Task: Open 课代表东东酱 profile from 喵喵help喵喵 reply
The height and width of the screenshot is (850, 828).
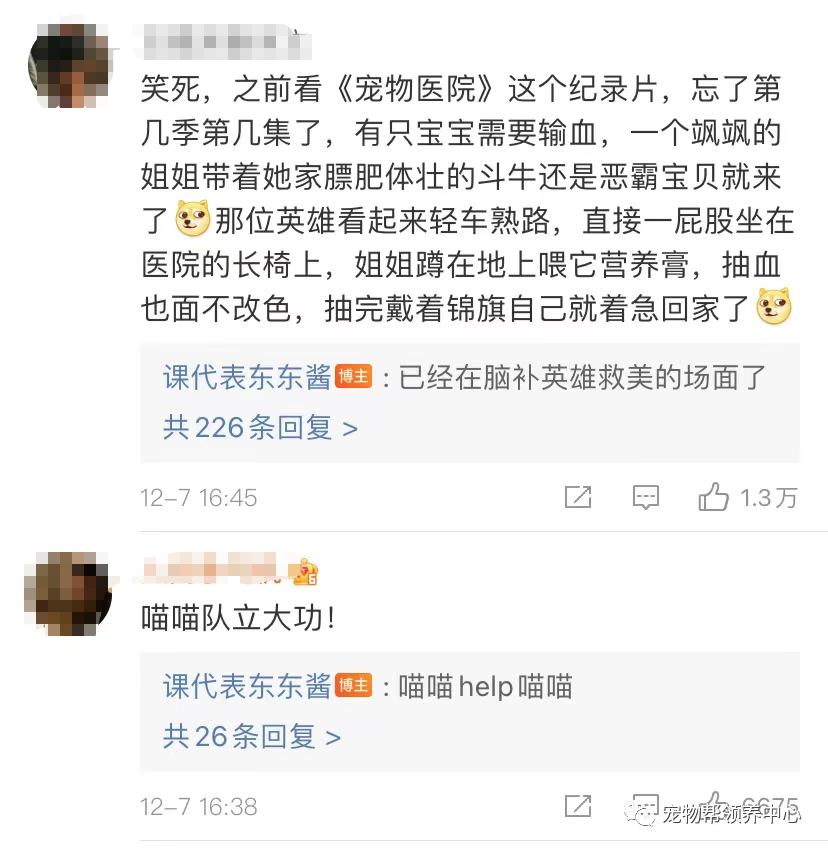Action: [247, 686]
